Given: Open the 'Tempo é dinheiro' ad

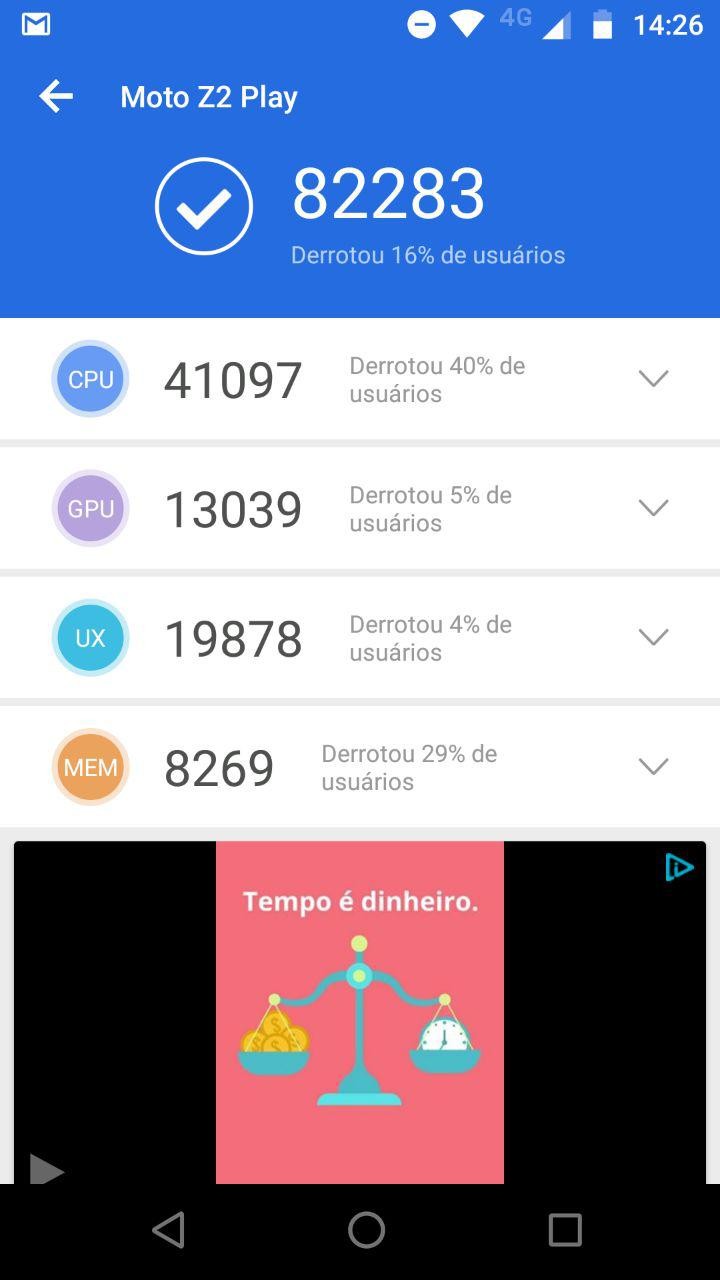Looking at the screenshot, I should point(360,1012).
